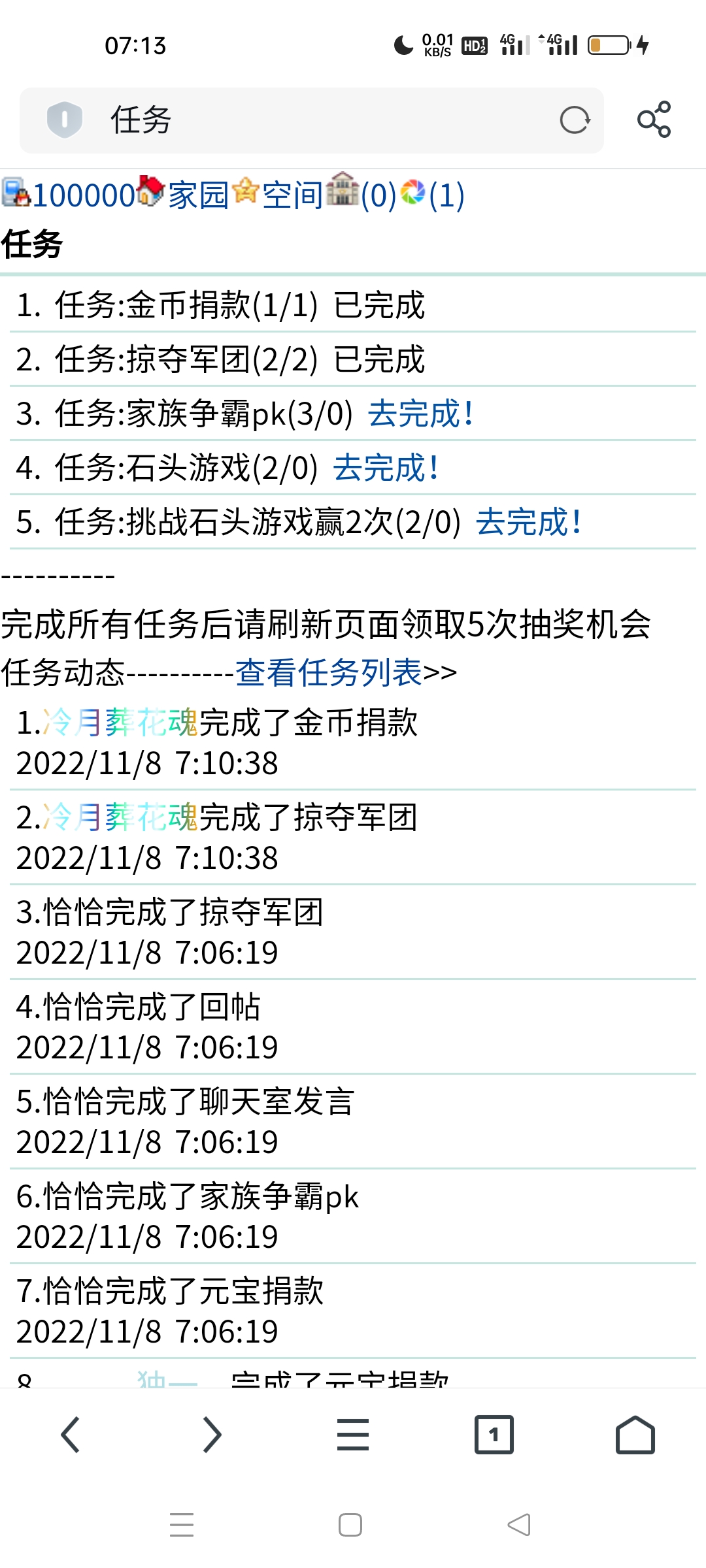Tap the system back button
Image resolution: width=706 pixels, height=1568 pixels.
coord(519,1525)
